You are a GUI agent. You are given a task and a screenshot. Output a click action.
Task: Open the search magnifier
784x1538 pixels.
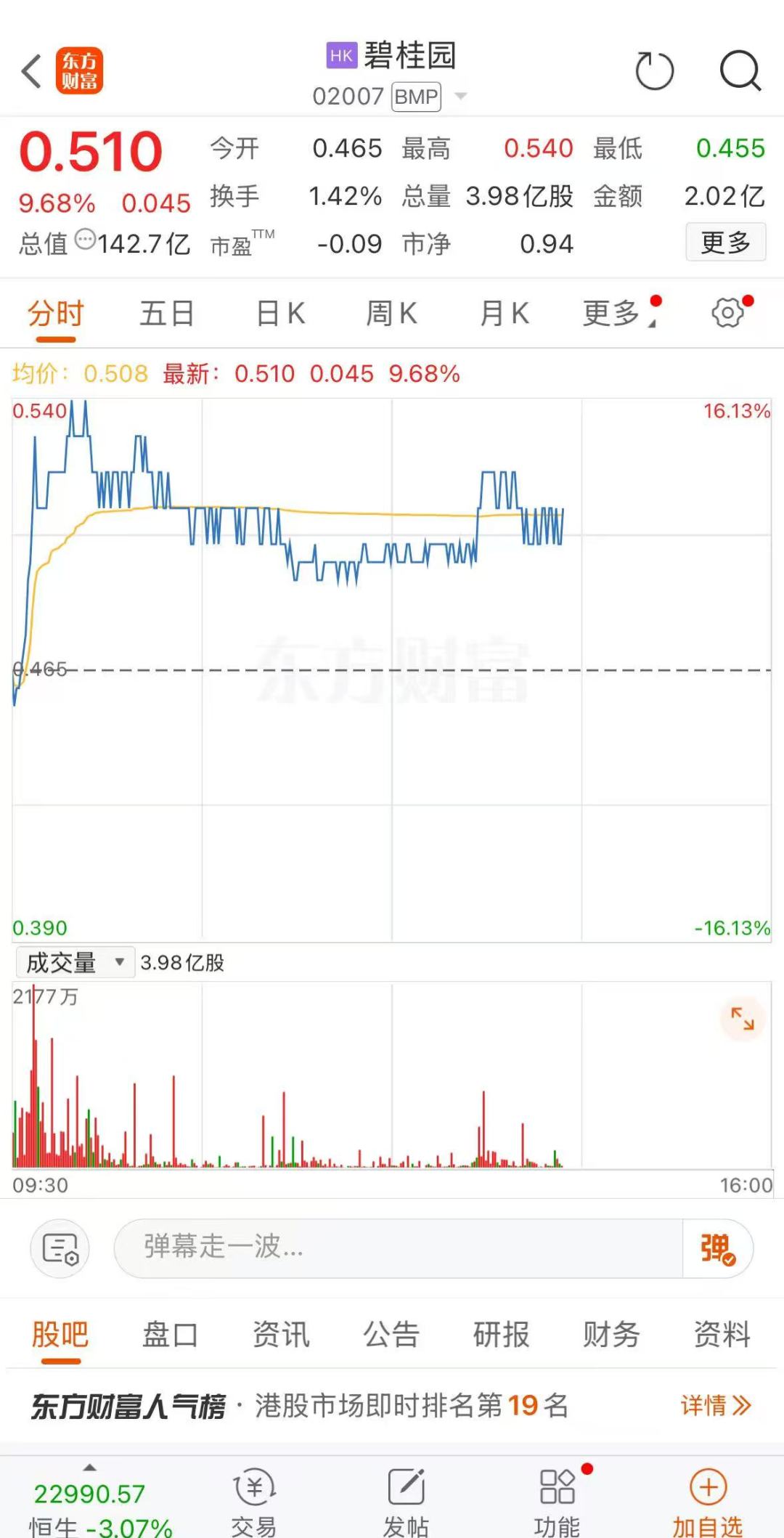tap(740, 71)
